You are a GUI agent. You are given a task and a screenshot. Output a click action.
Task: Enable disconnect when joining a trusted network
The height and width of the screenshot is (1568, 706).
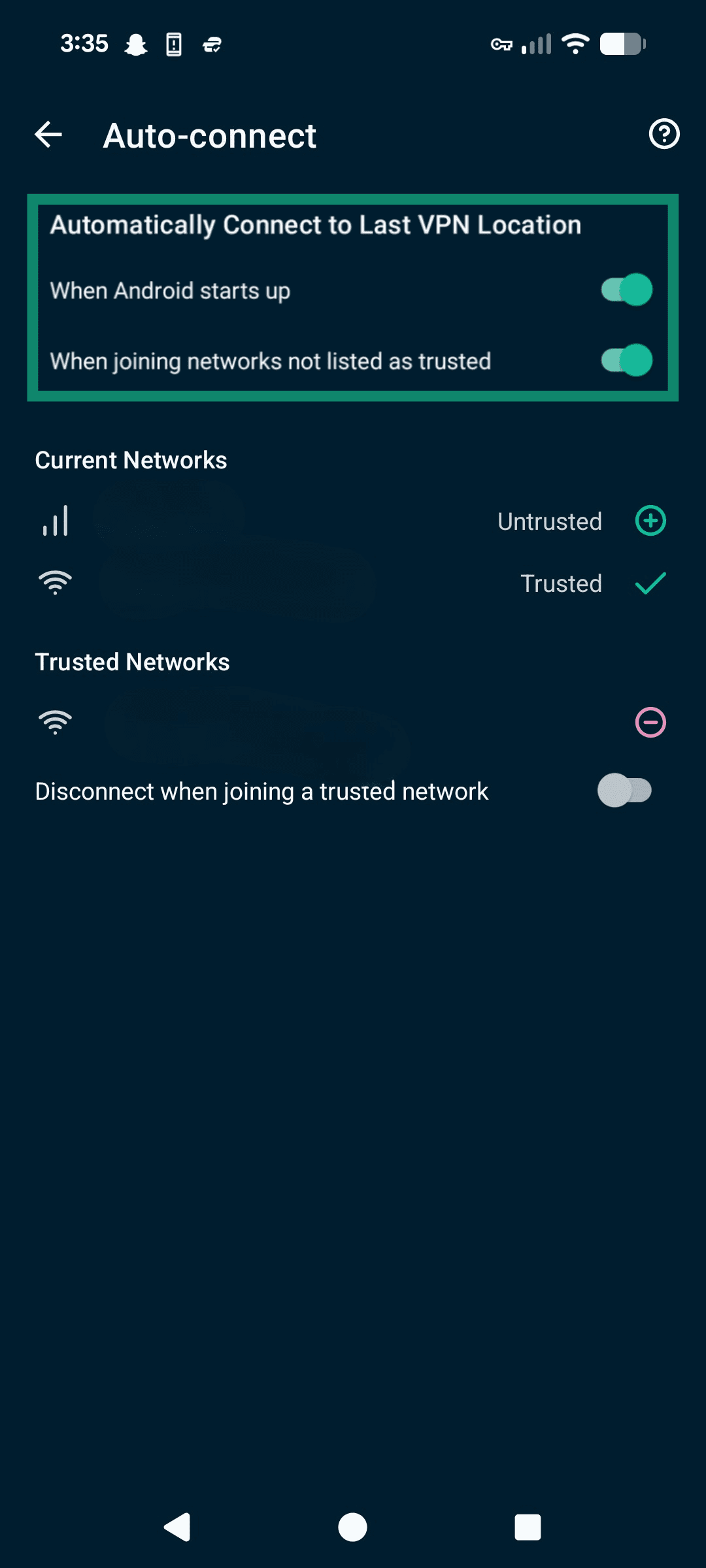(625, 791)
